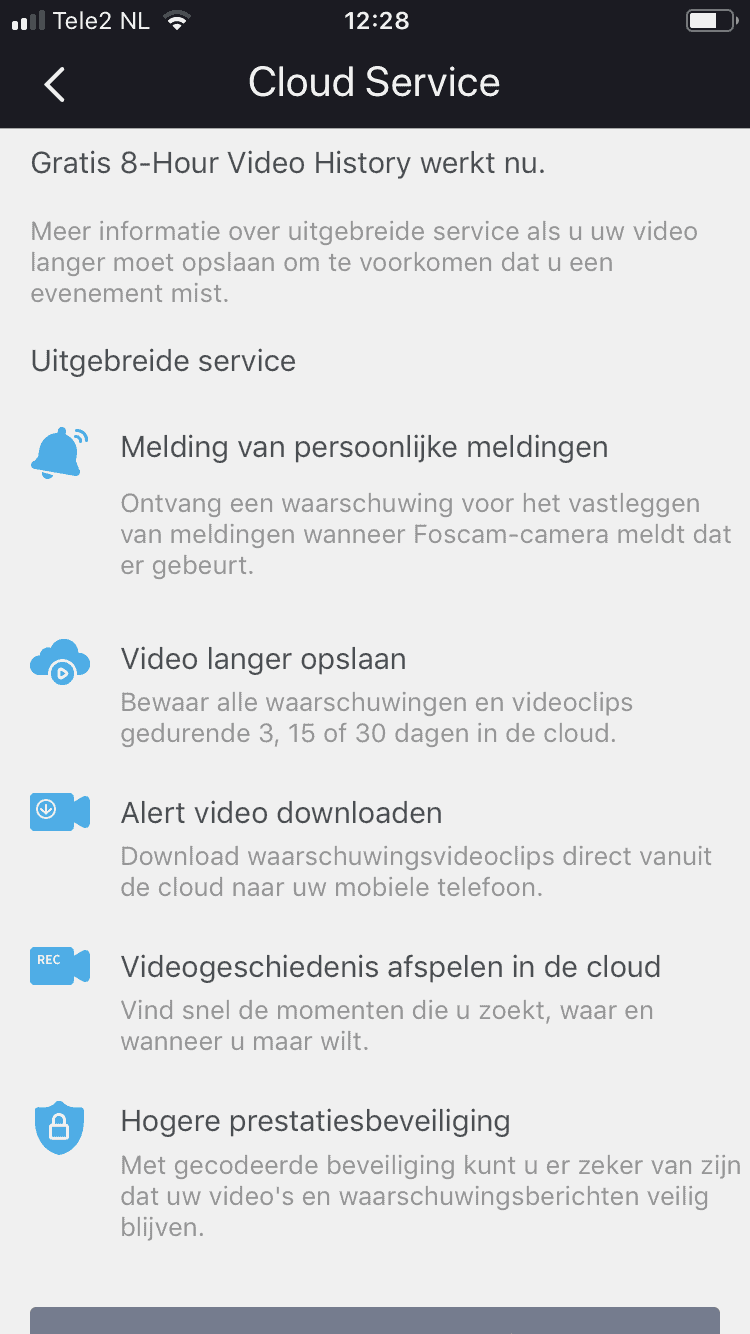Go back from Cloud Service
The width and height of the screenshot is (750, 1334).
tap(55, 84)
